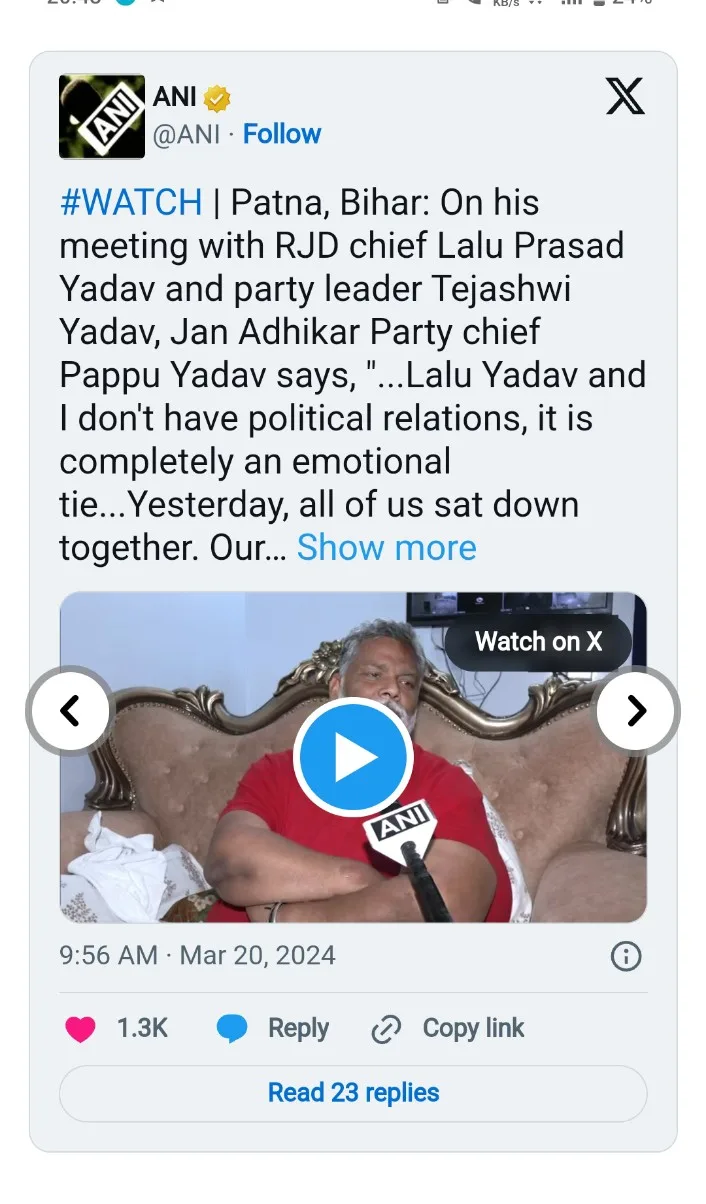
Task: Copy link to this tweet
Action: tap(448, 1028)
